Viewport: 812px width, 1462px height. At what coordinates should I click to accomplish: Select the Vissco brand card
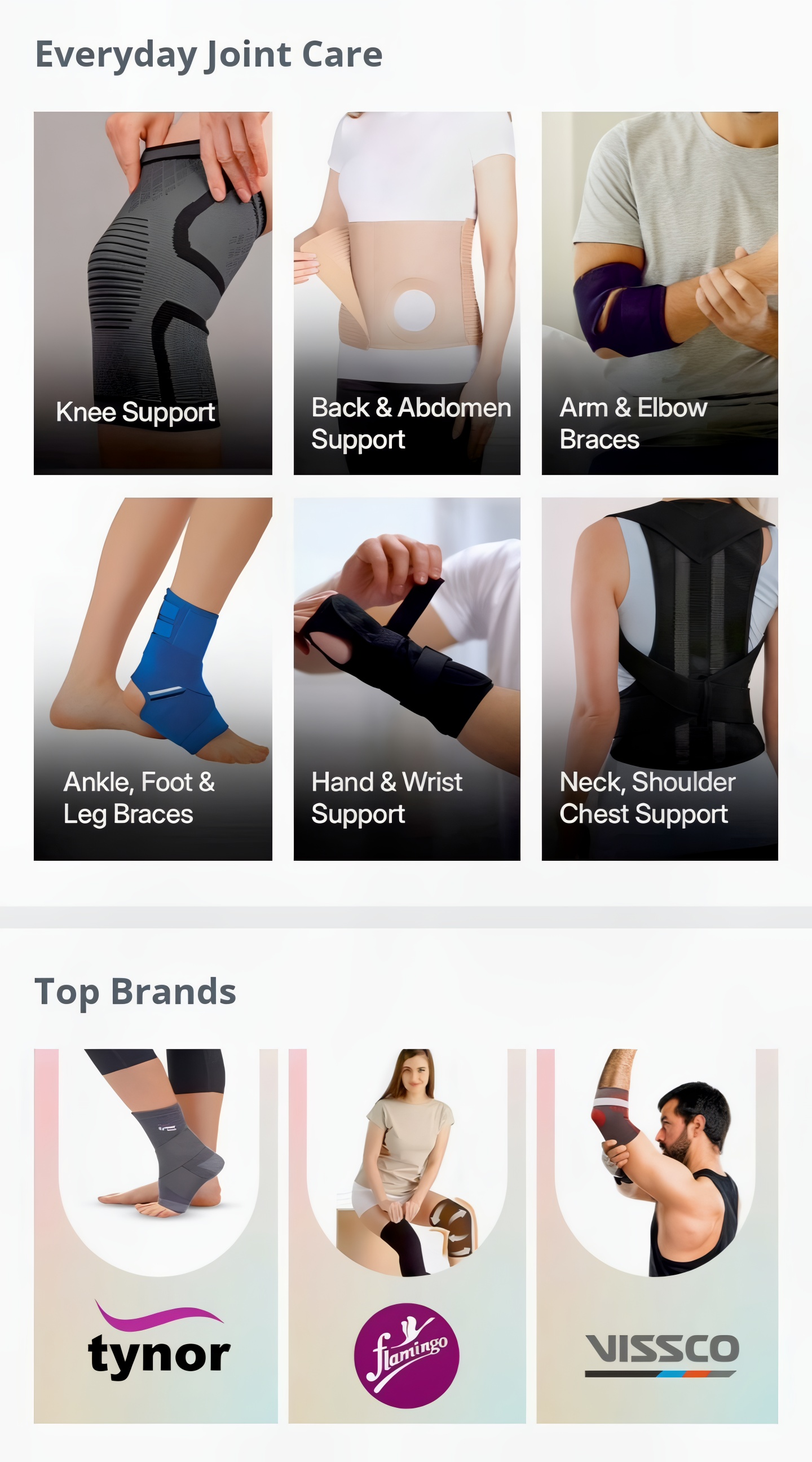coord(656,1236)
